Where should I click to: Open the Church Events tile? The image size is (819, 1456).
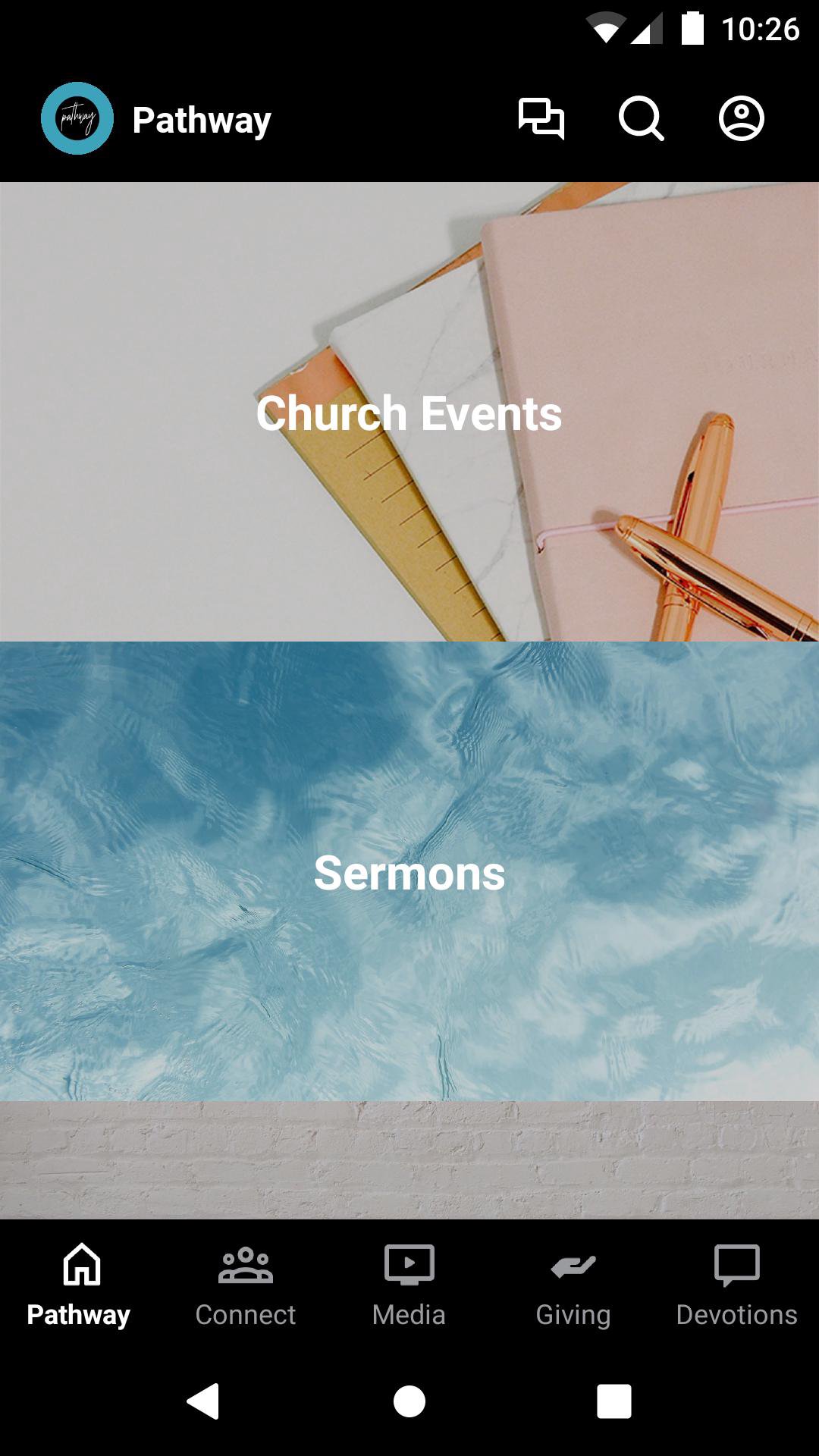(409, 413)
